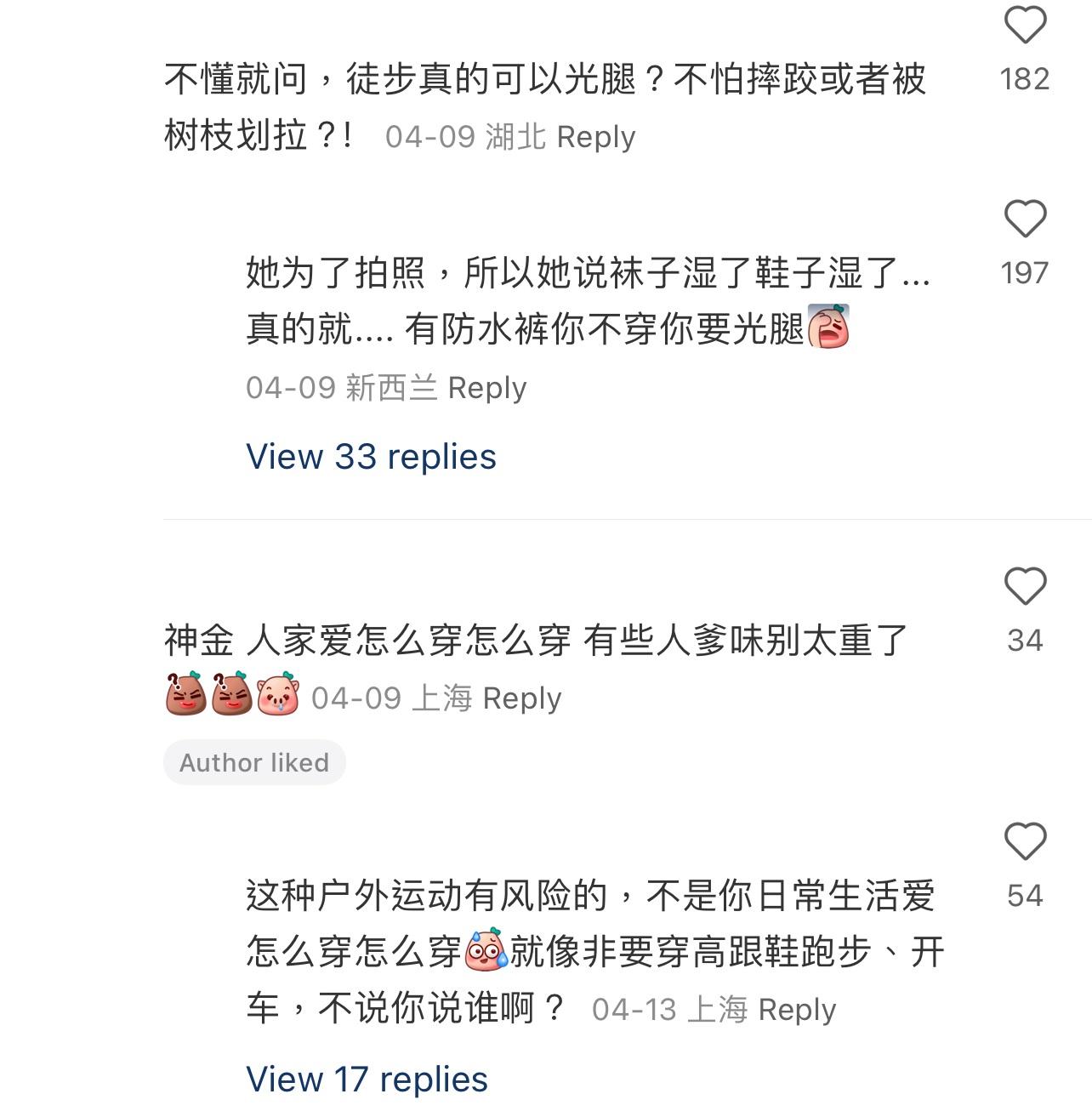Like the comment with 182 likes
1092x1111 pixels.
(x=1025, y=26)
